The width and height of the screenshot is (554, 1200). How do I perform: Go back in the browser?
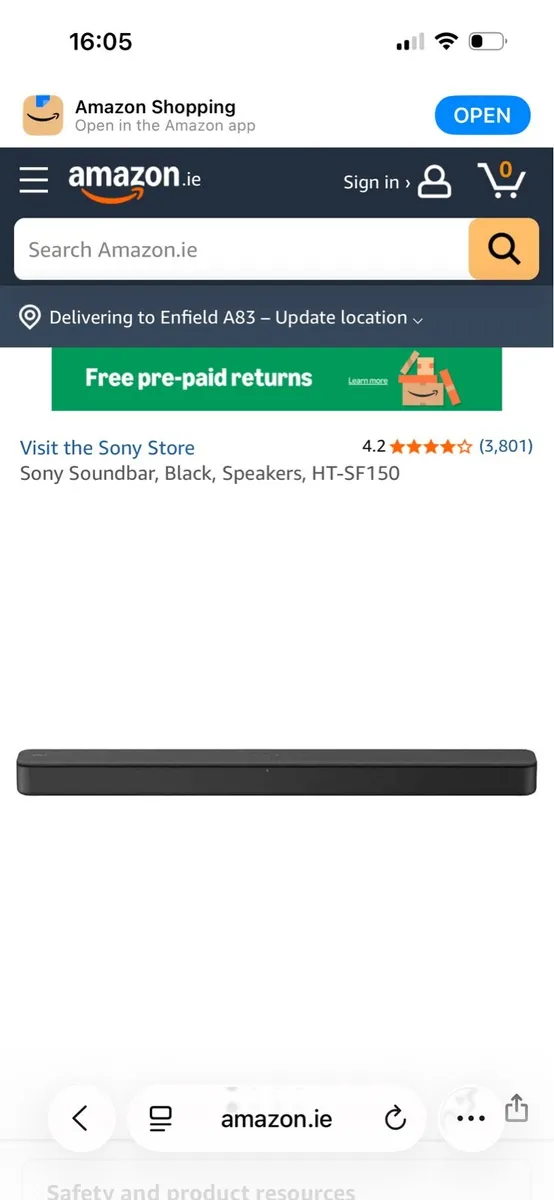(81, 1118)
